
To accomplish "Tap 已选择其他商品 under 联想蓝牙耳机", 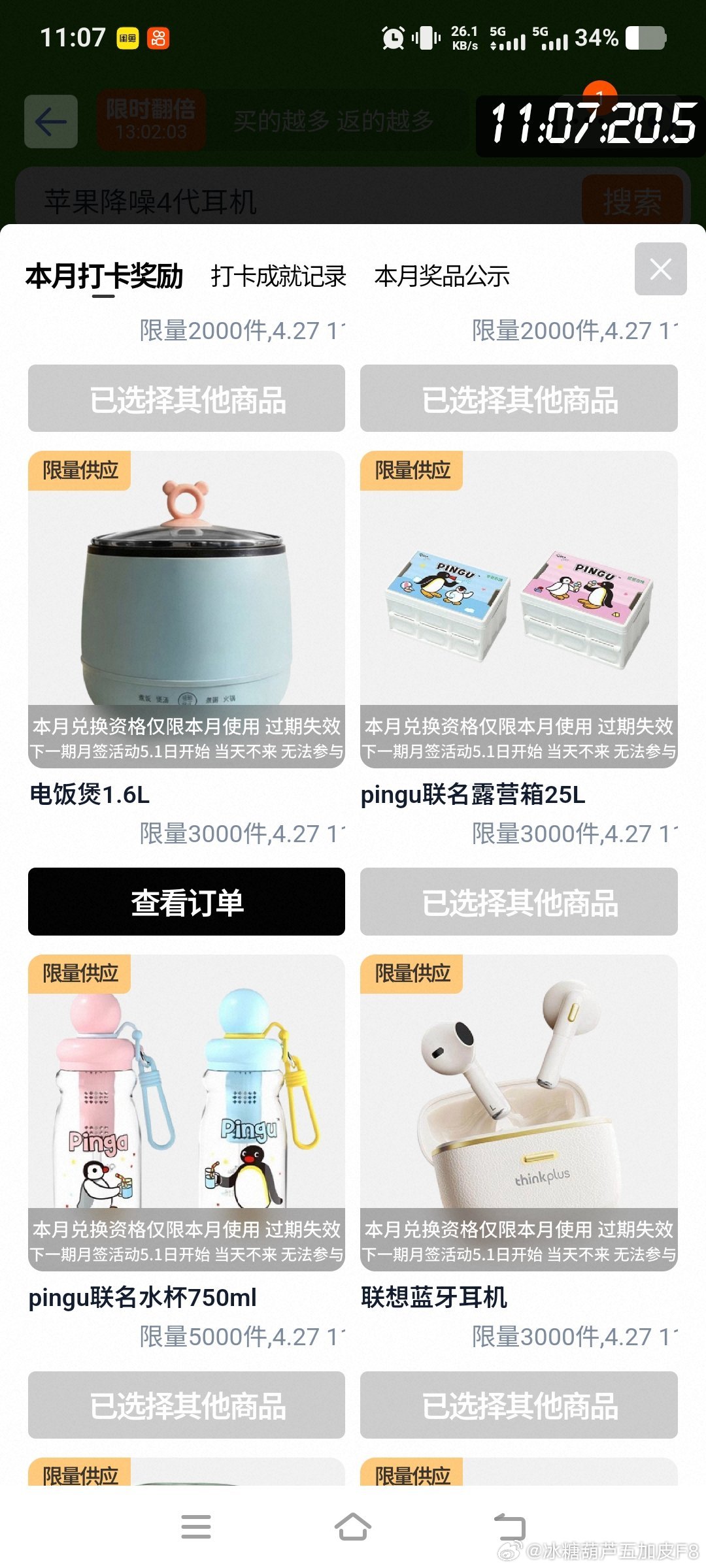I will tap(518, 1405).
